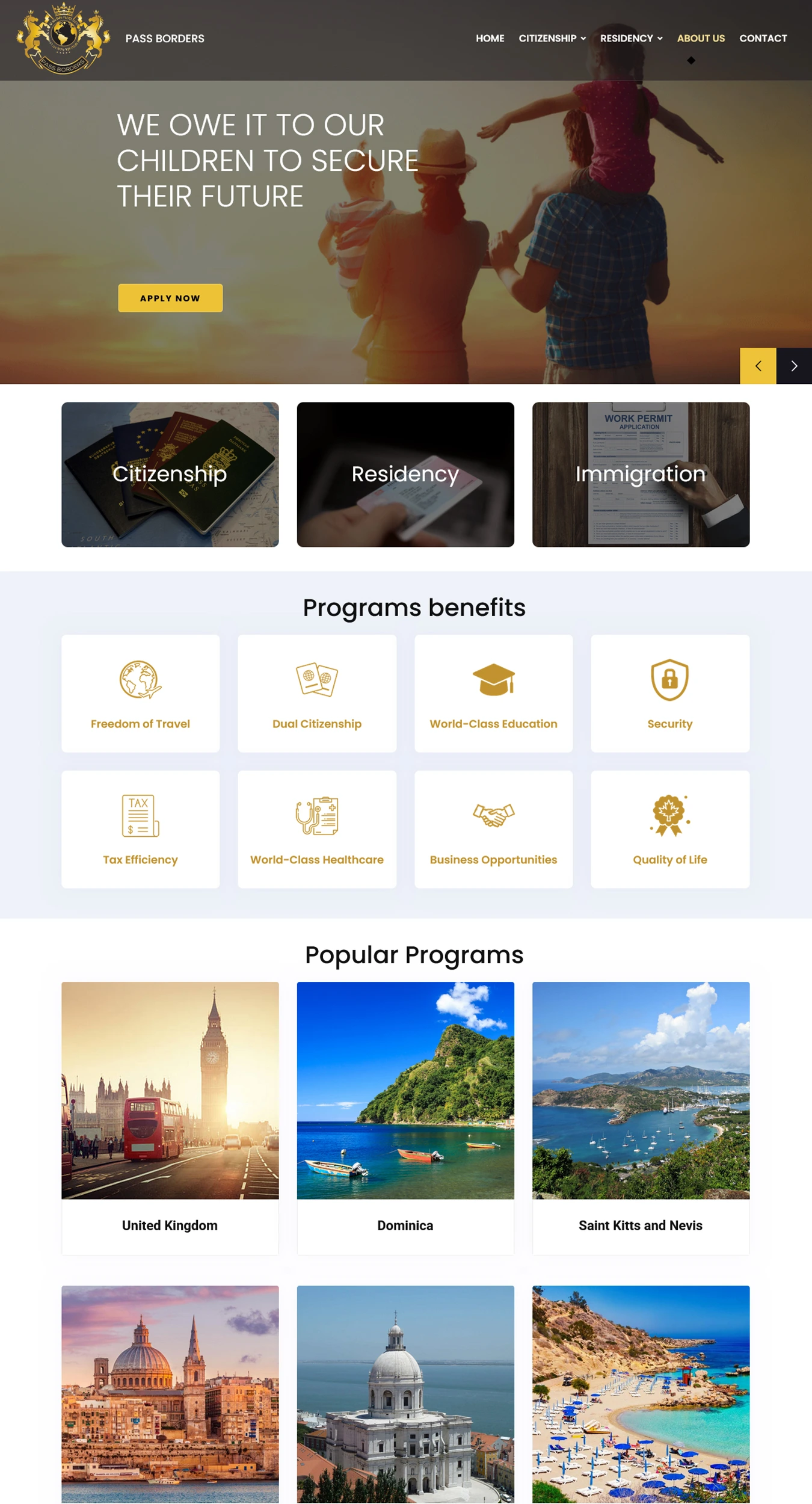This screenshot has width=812, height=1504.
Task: Open the Pass Borders logo link
Action: [x=63, y=39]
